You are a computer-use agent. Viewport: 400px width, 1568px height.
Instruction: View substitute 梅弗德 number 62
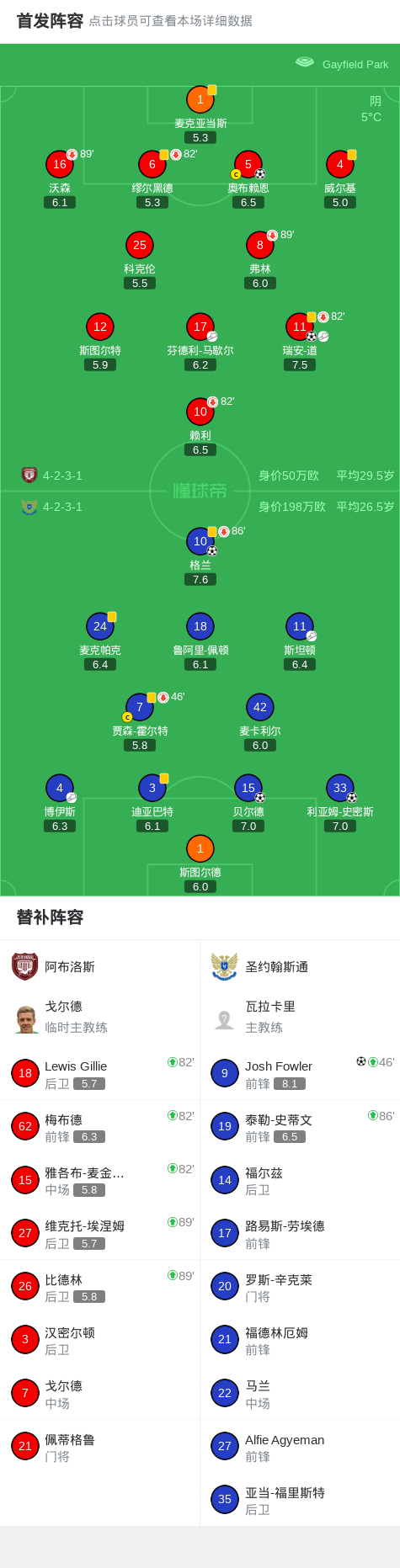(x=99, y=1126)
